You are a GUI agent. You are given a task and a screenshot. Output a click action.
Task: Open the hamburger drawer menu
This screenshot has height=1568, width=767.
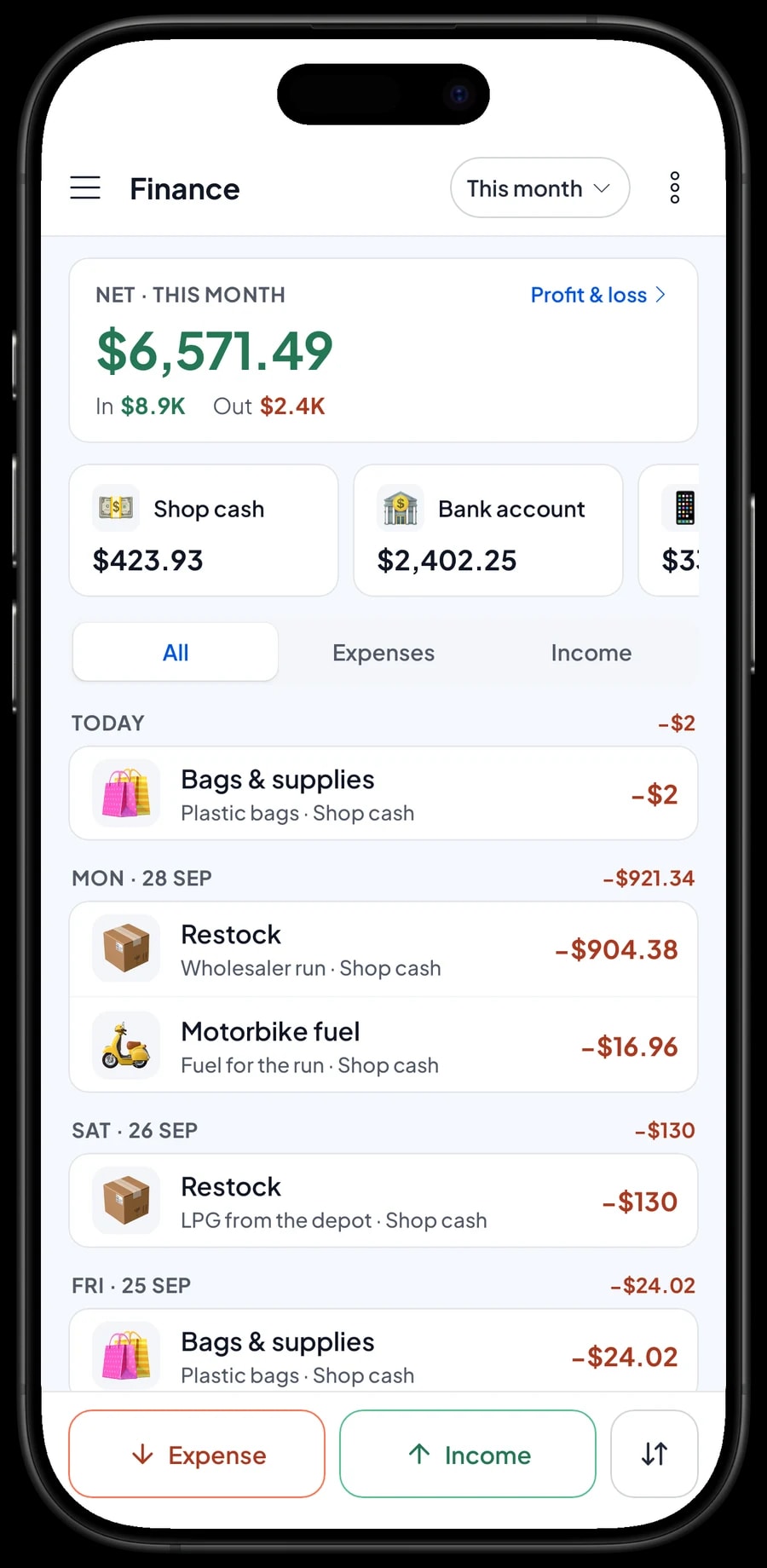click(x=85, y=187)
